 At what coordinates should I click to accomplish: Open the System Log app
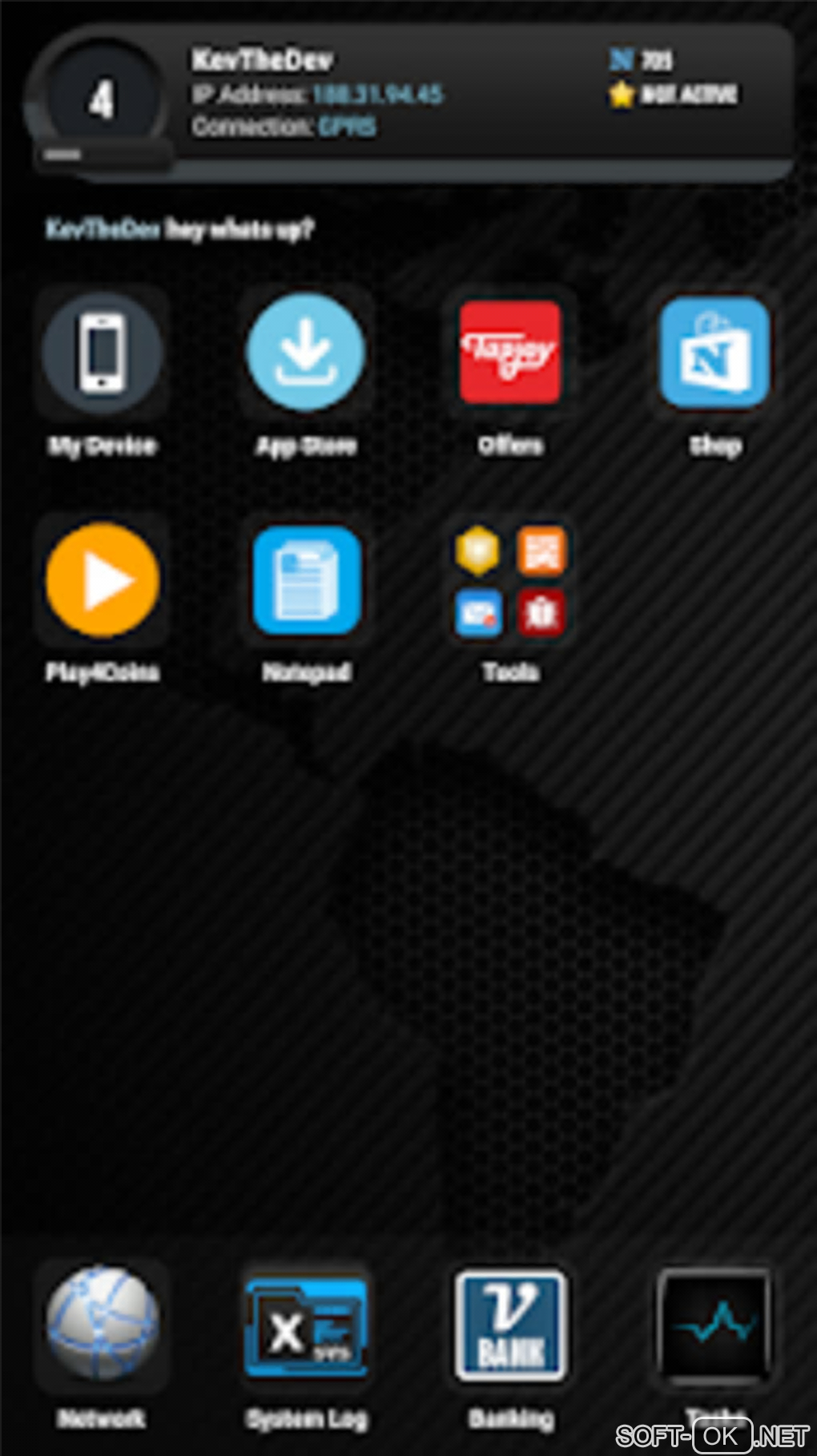tap(307, 1324)
